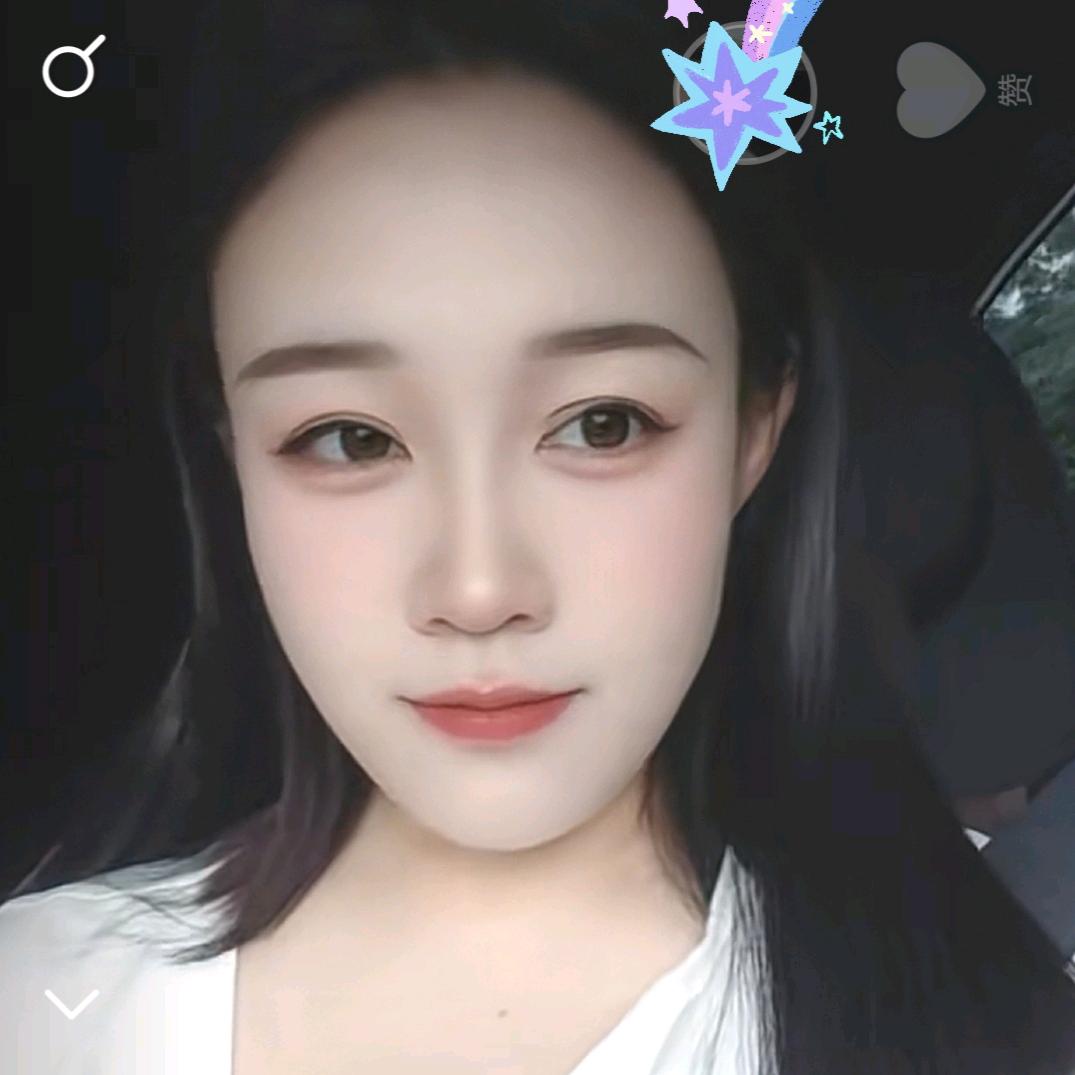Tap the circular icon in the top-left corner
The width and height of the screenshot is (1075, 1075).
click(72, 67)
